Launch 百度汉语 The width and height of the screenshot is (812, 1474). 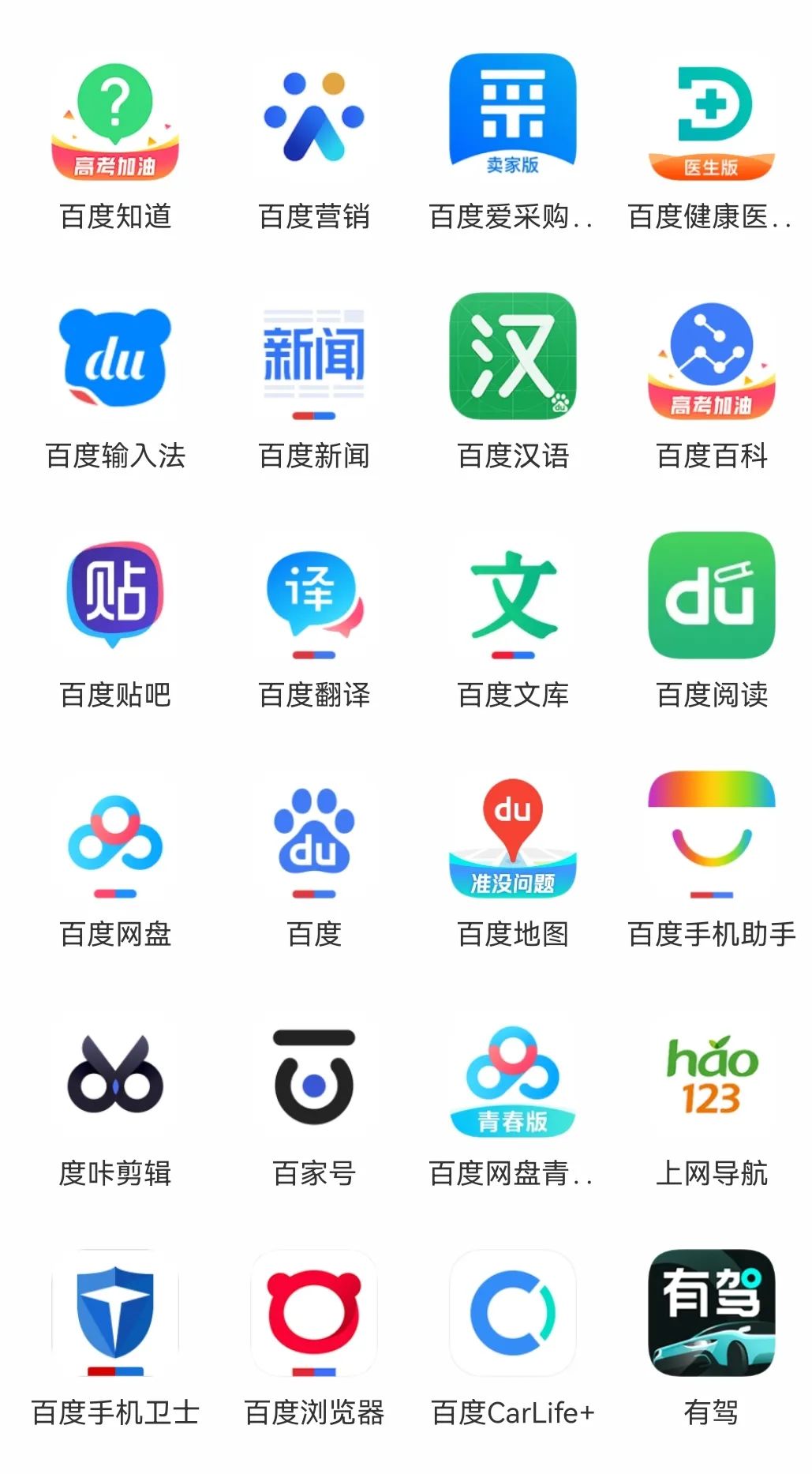coord(513,357)
